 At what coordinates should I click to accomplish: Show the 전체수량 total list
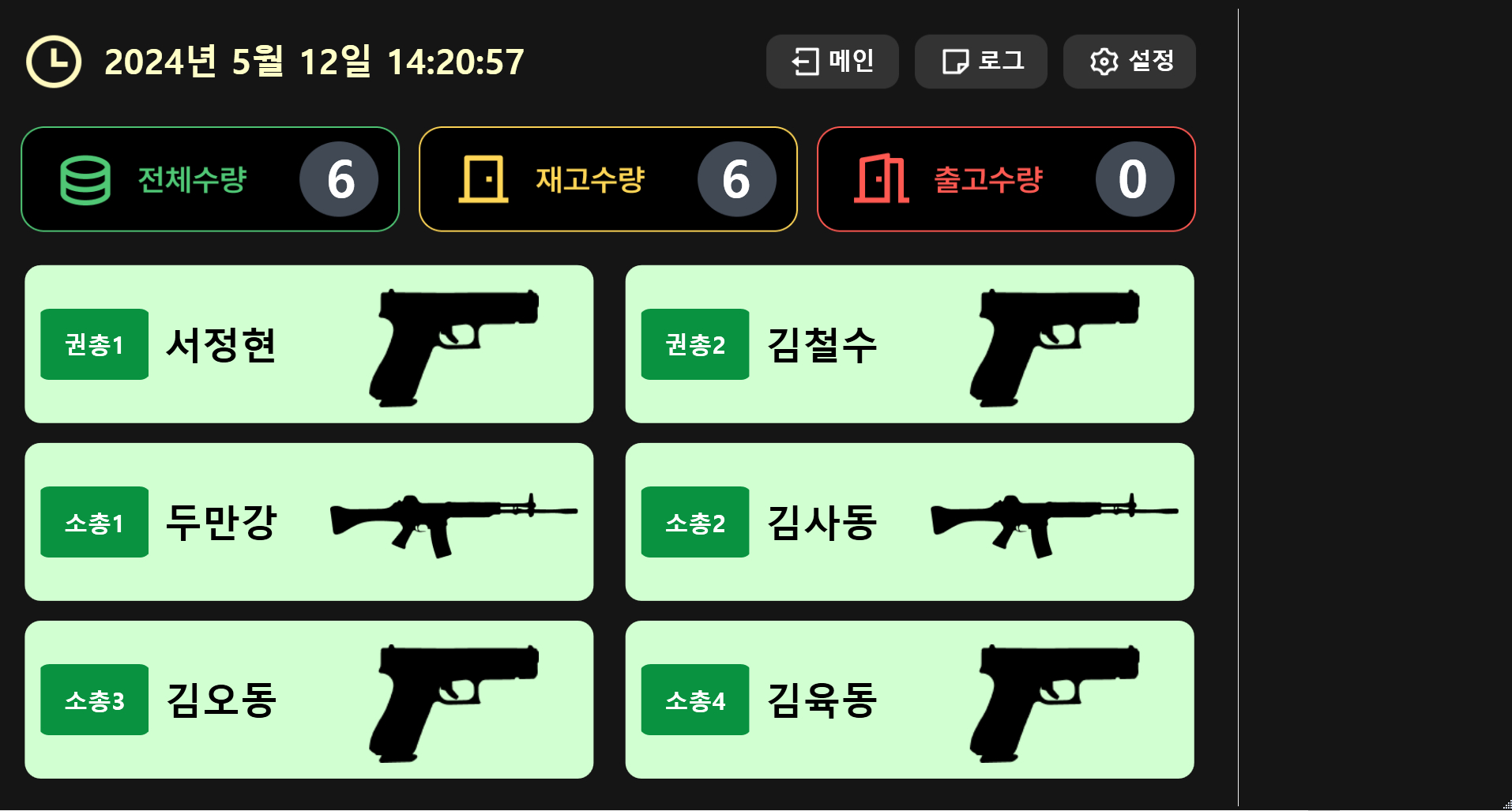click(x=210, y=179)
